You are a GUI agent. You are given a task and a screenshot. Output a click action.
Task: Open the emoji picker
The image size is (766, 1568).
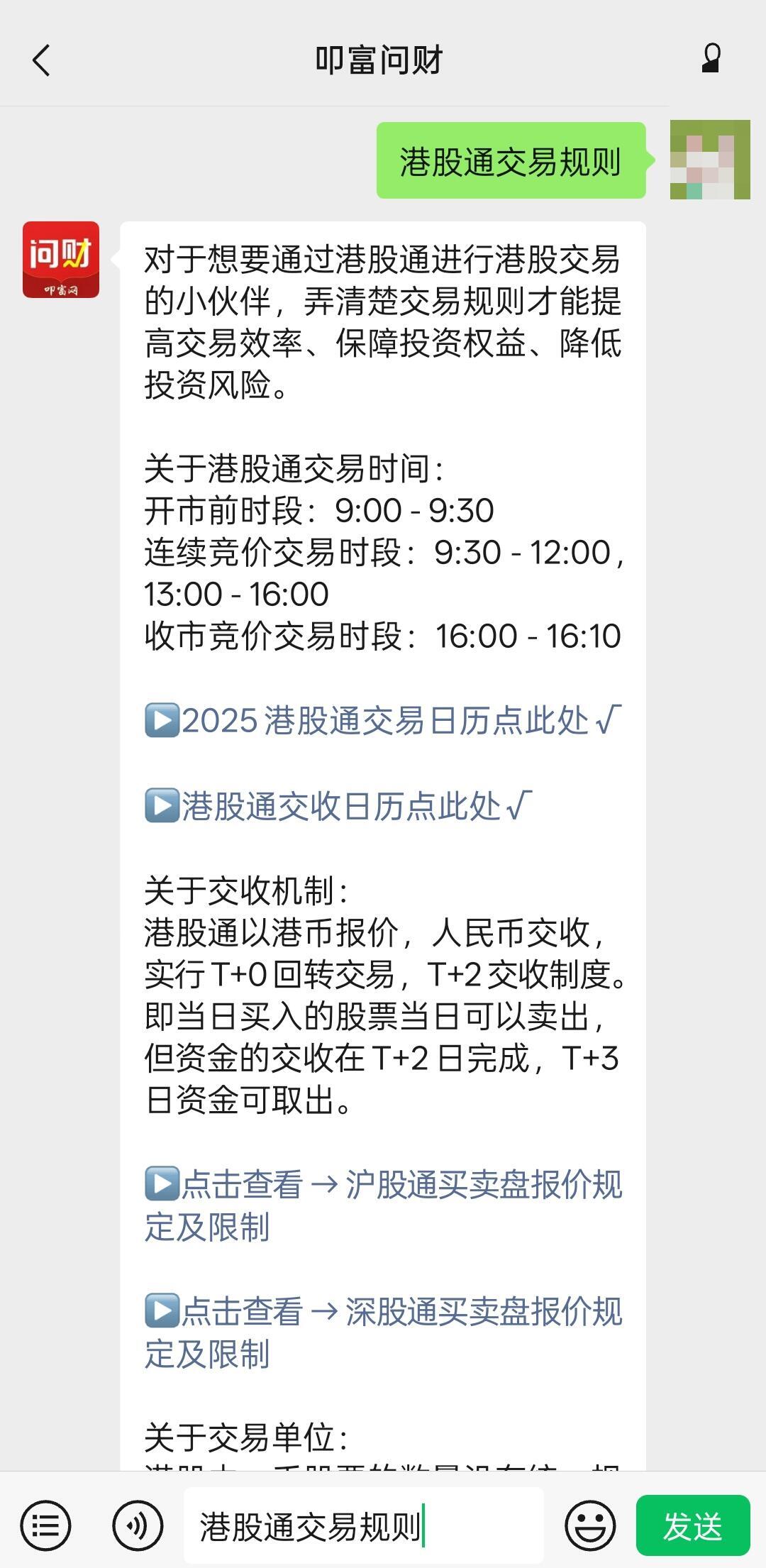(x=589, y=1525)
